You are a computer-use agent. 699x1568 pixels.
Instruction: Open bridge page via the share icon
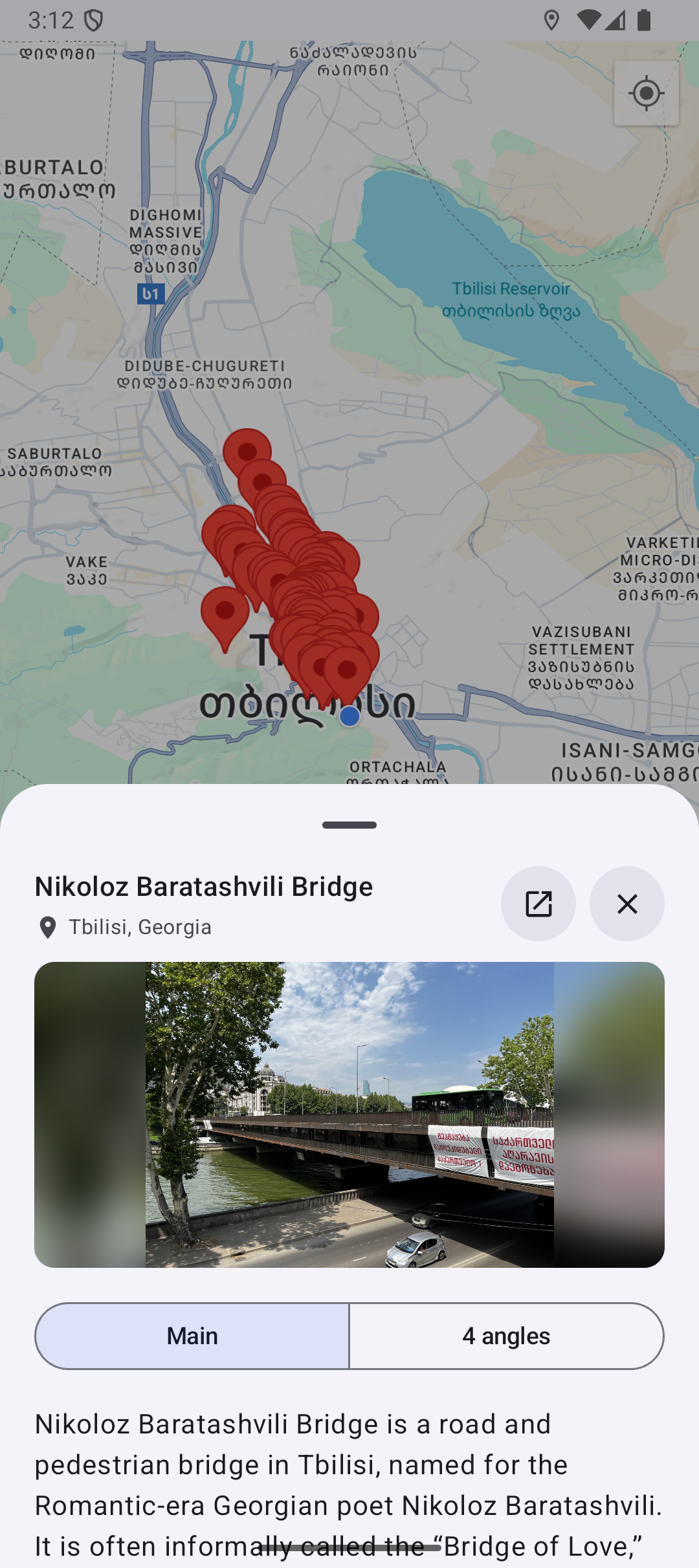(x=538, y=904)
